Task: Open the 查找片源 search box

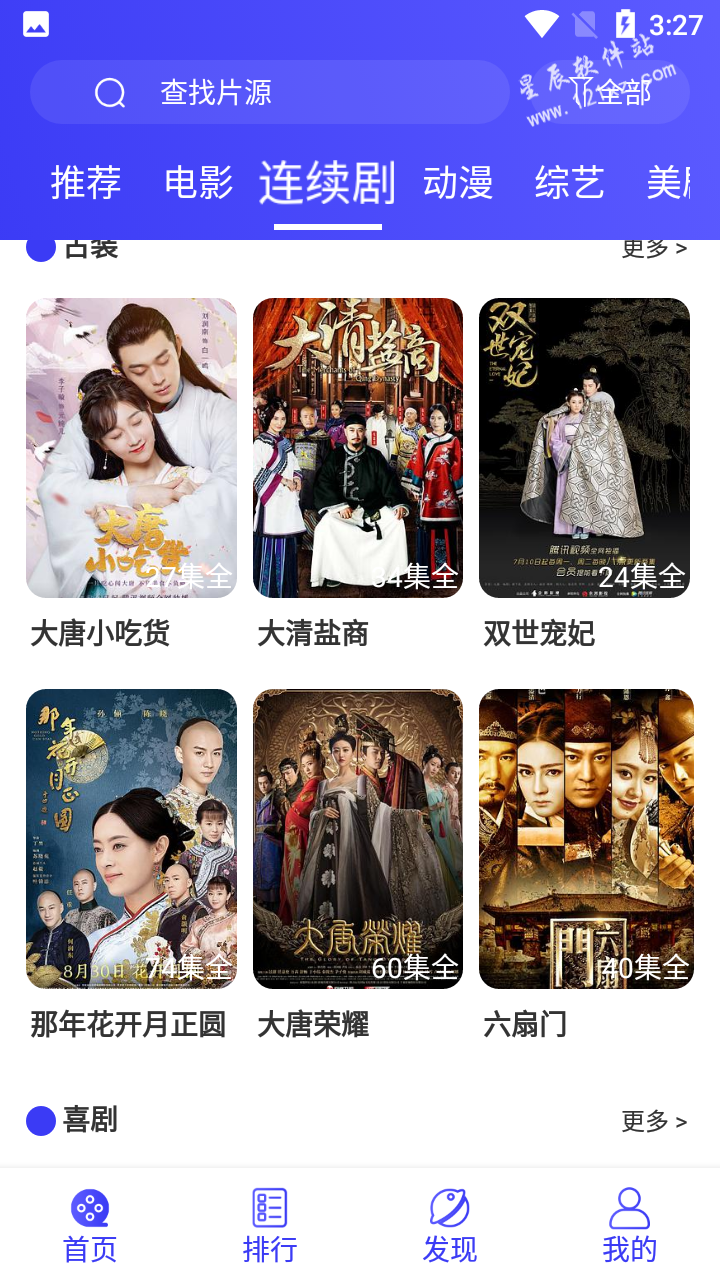Action: (270, 93)
